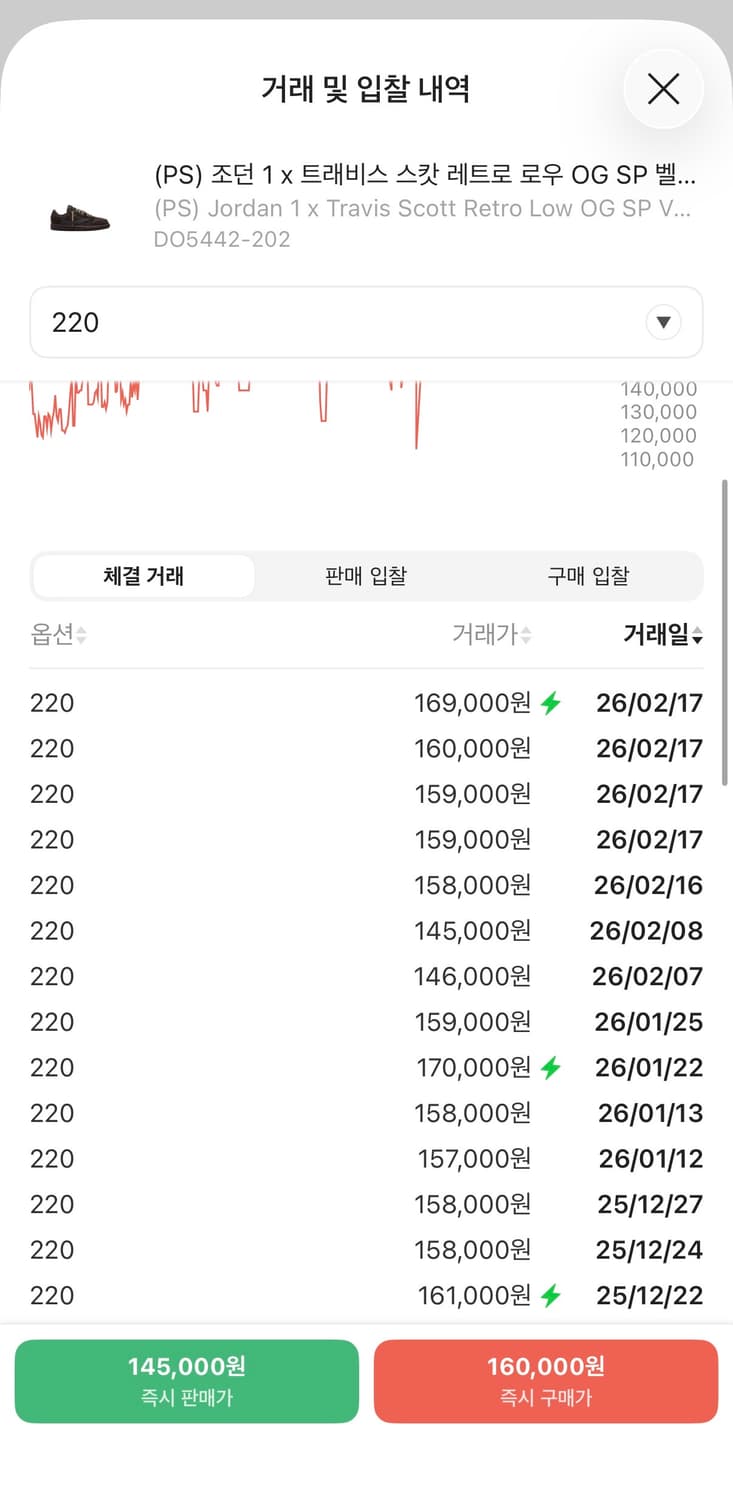Image resolution: width=733 pixels, height=1500 pixels.
Task: Click the lightning icon beside 170,000원
Action: [x=551, y=1067]
